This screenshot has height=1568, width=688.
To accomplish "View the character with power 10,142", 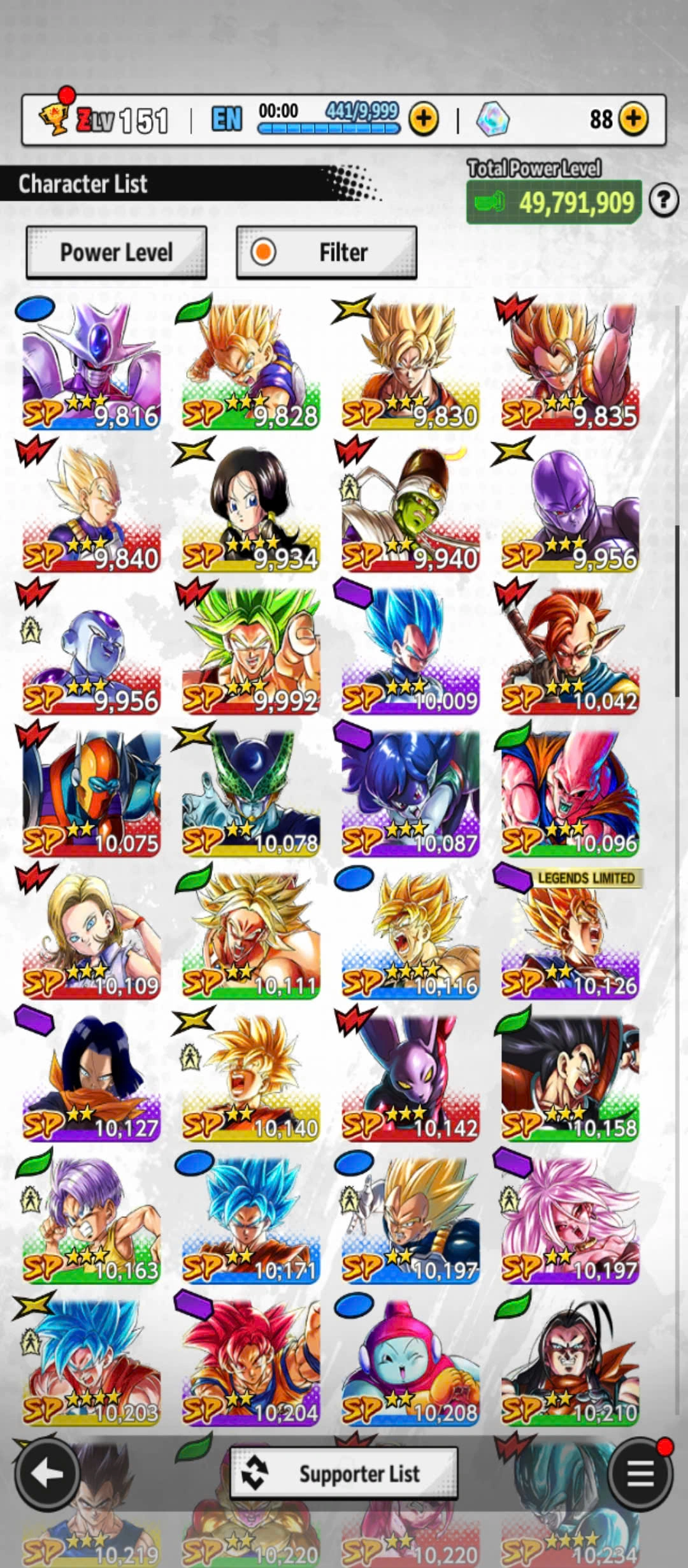I will point(410,1077).
